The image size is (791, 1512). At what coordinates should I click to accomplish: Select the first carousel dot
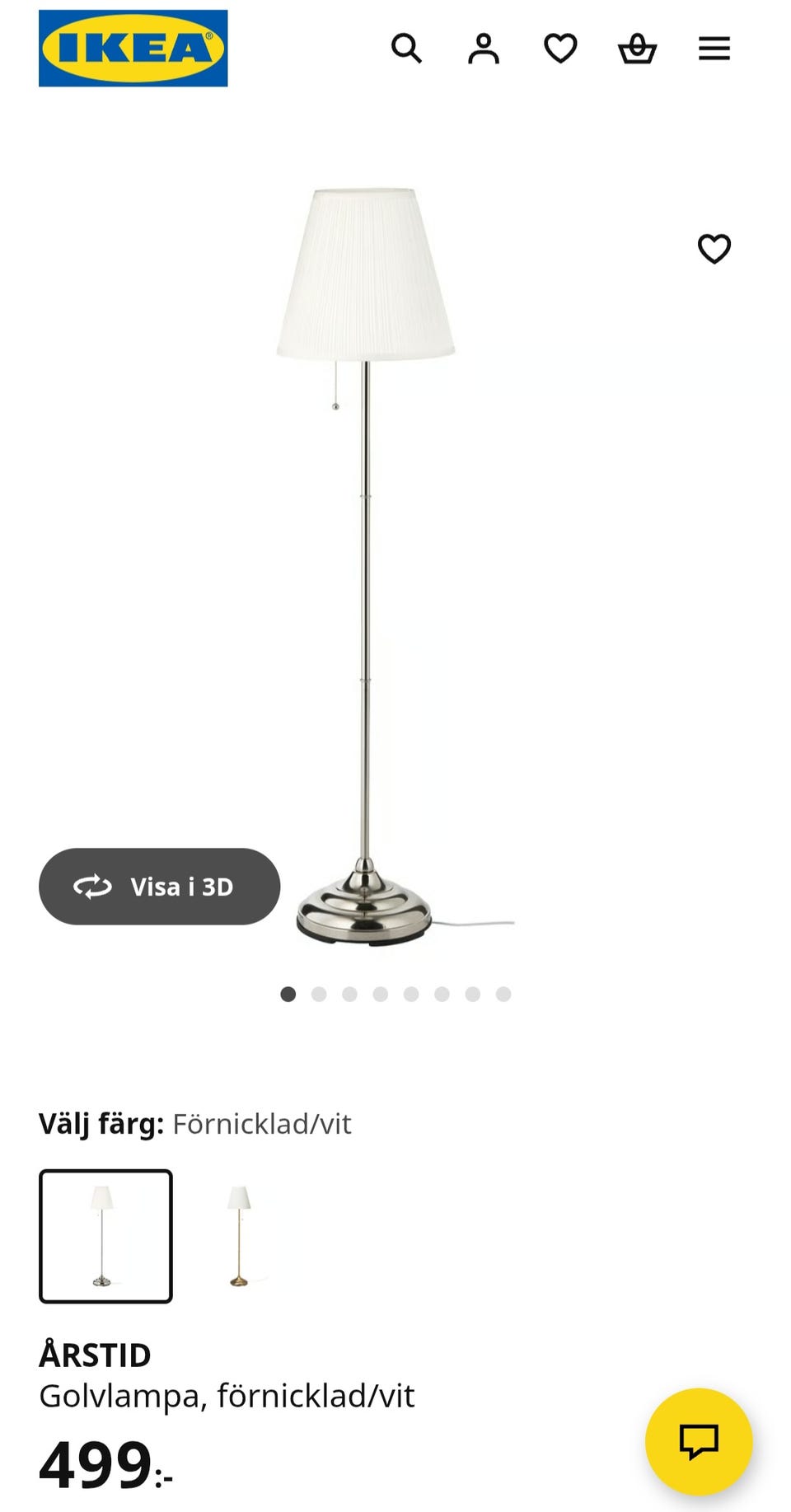[288, 995]
